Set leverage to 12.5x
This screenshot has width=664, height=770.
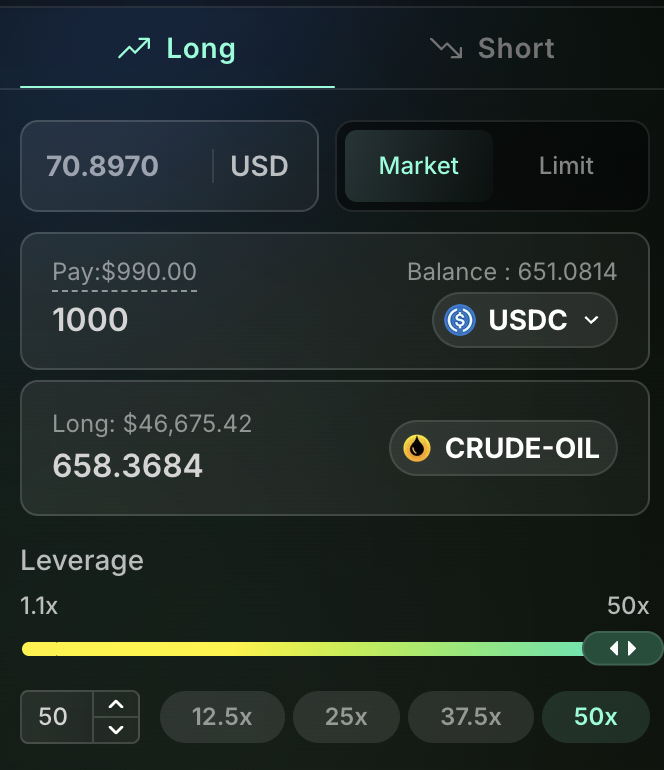[222, 717]
